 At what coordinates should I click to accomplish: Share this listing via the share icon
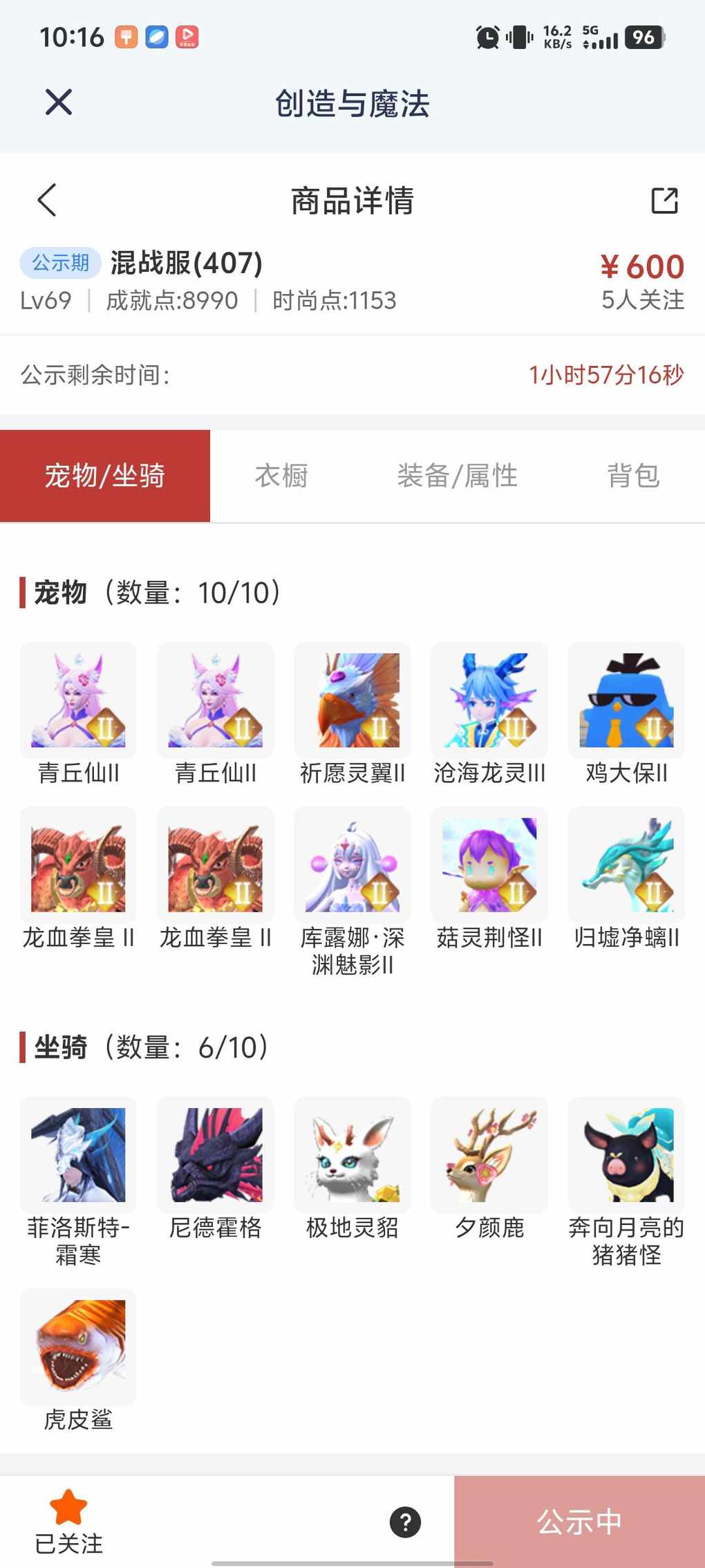(x=664, y=201)
